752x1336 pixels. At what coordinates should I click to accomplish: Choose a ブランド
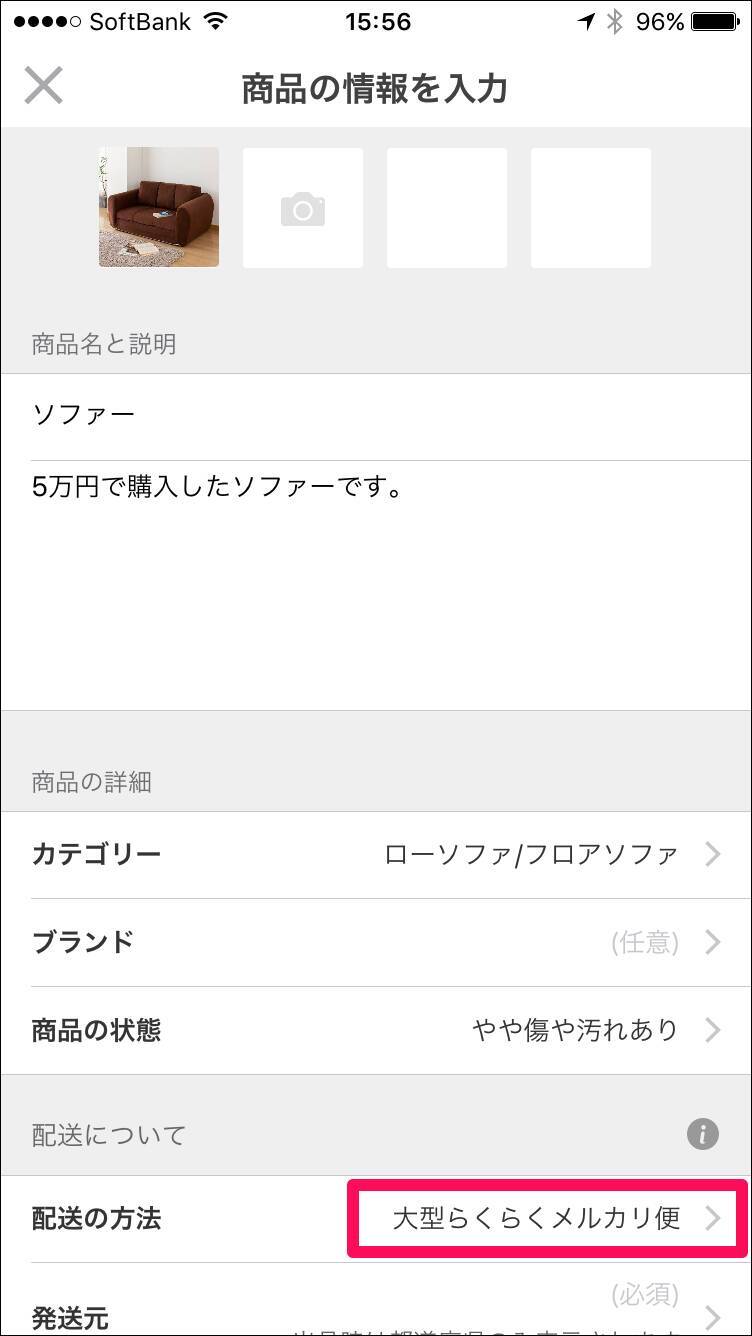pos(376,942)
